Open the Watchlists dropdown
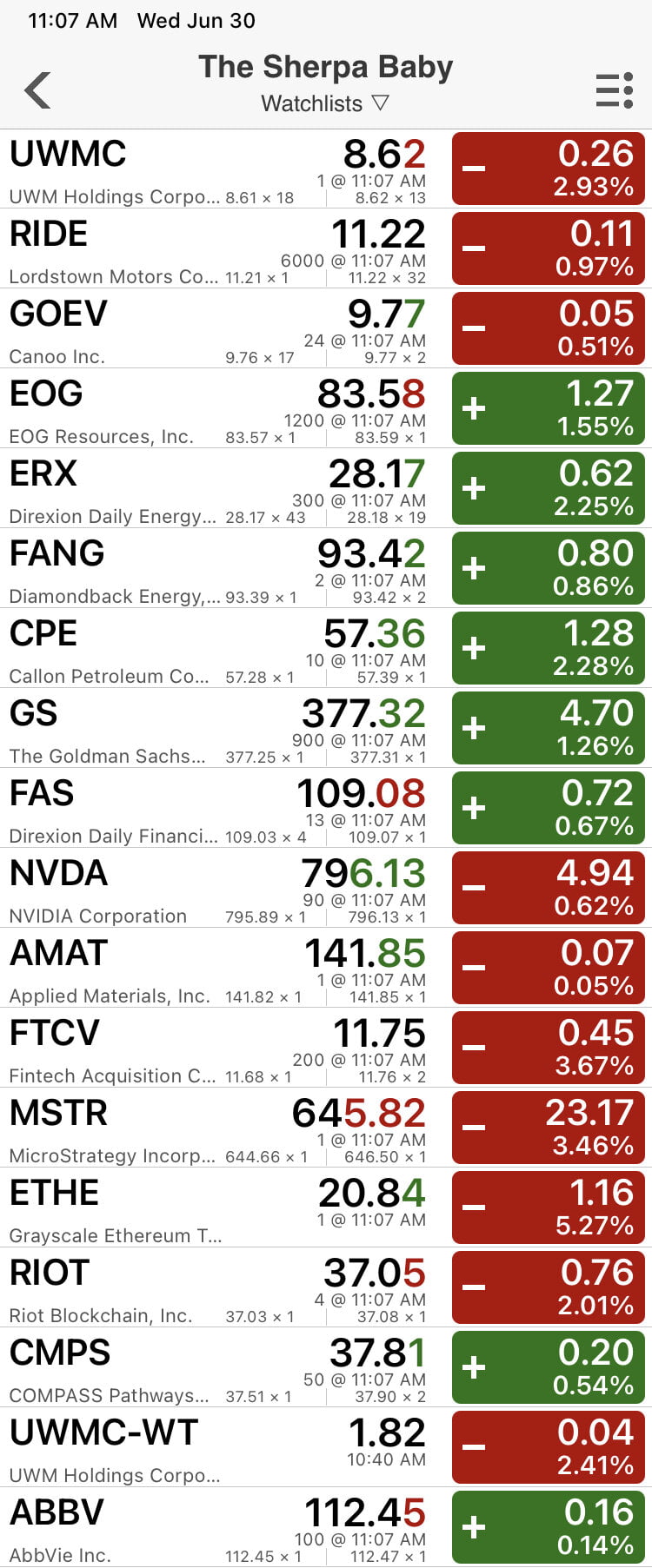The image size is (652, 1568). coord(324,103)
